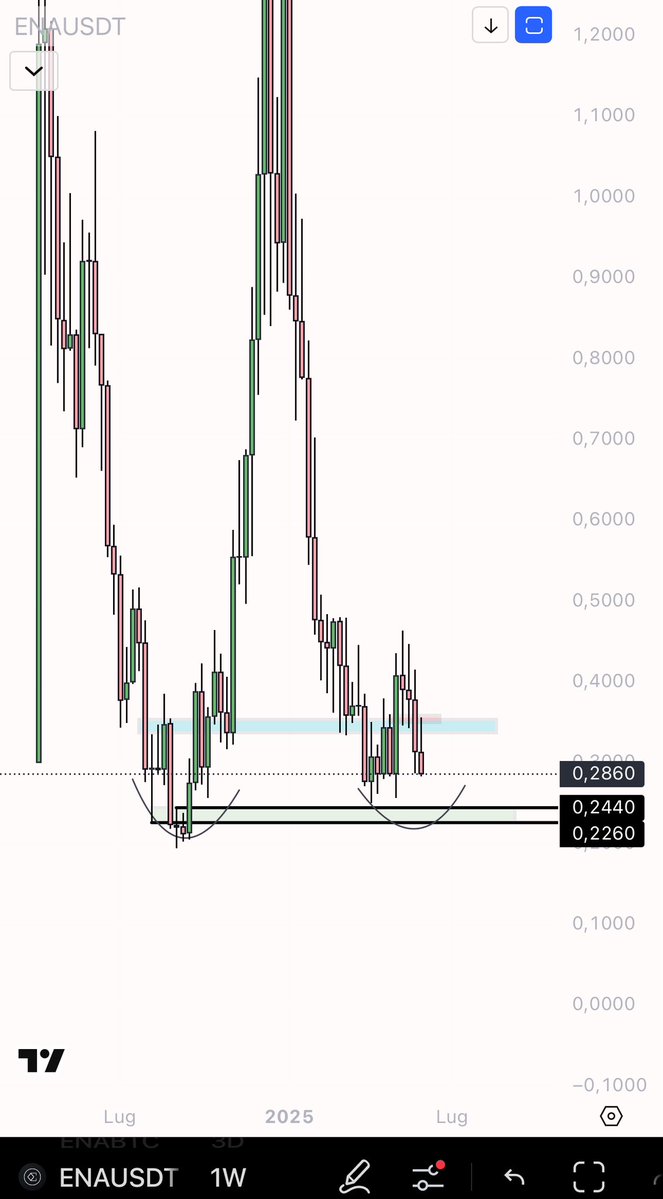Expand the legend collapse chevron
This screenshot has width=663, height=1199.
pos(34,71)
